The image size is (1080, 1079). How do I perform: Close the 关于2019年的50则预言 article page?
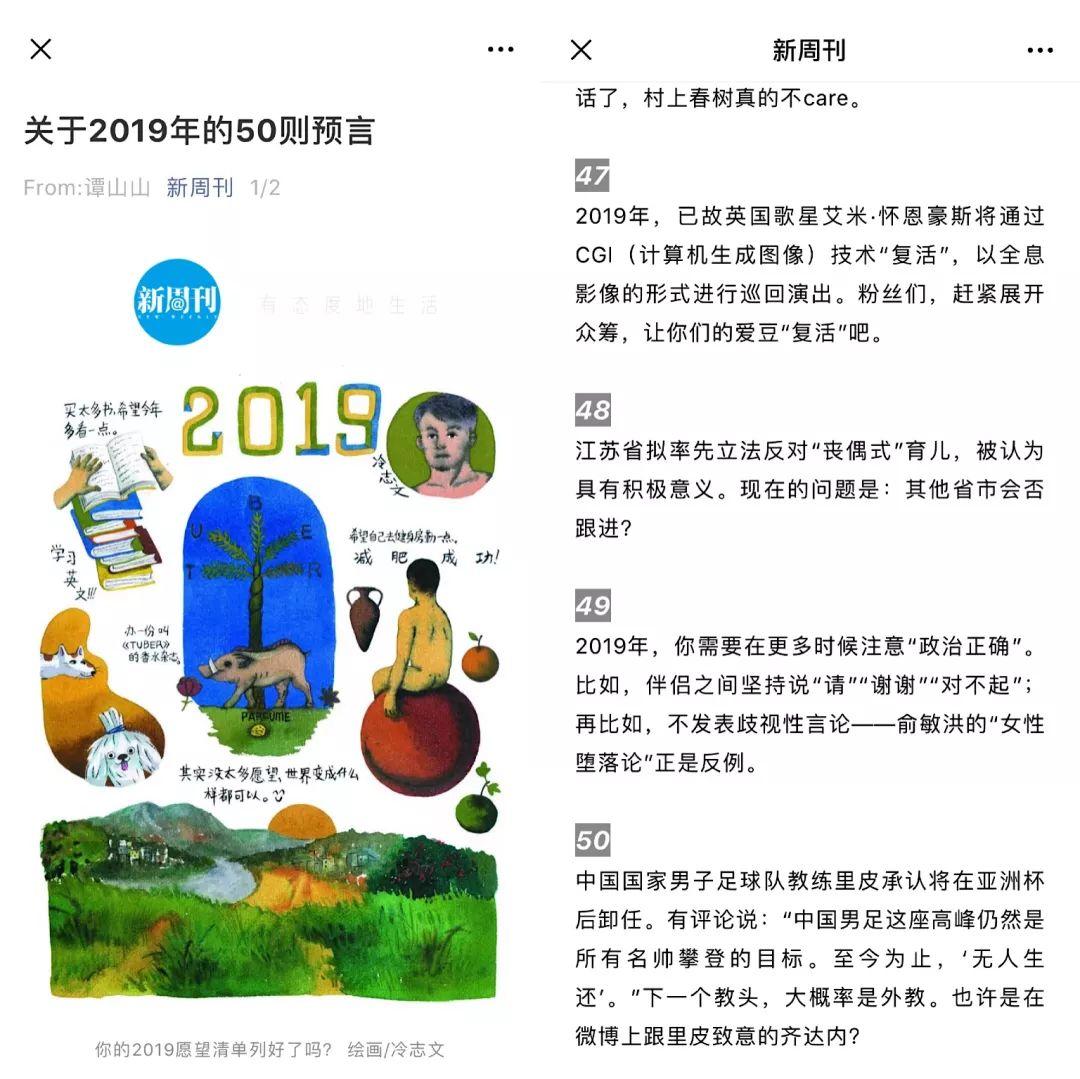coord(41,49)
